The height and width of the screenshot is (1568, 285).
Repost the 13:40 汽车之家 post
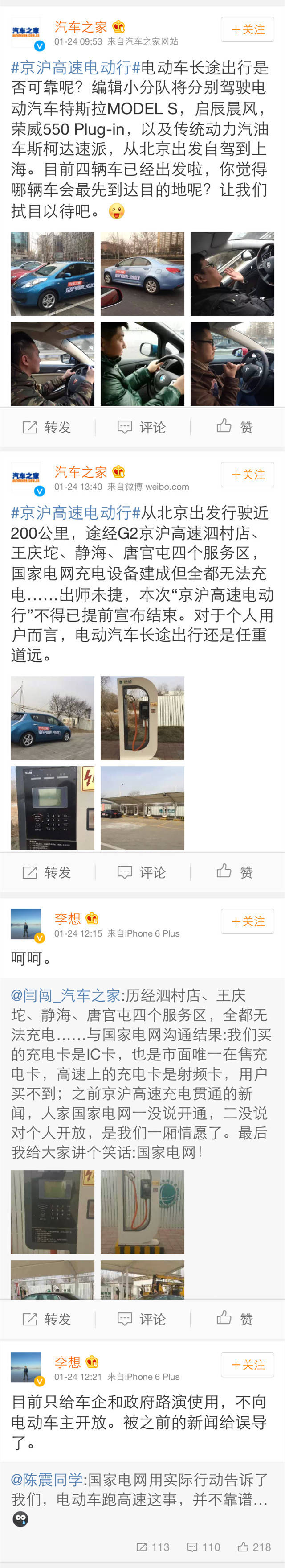pyautogui.click(x=47, y=872)
